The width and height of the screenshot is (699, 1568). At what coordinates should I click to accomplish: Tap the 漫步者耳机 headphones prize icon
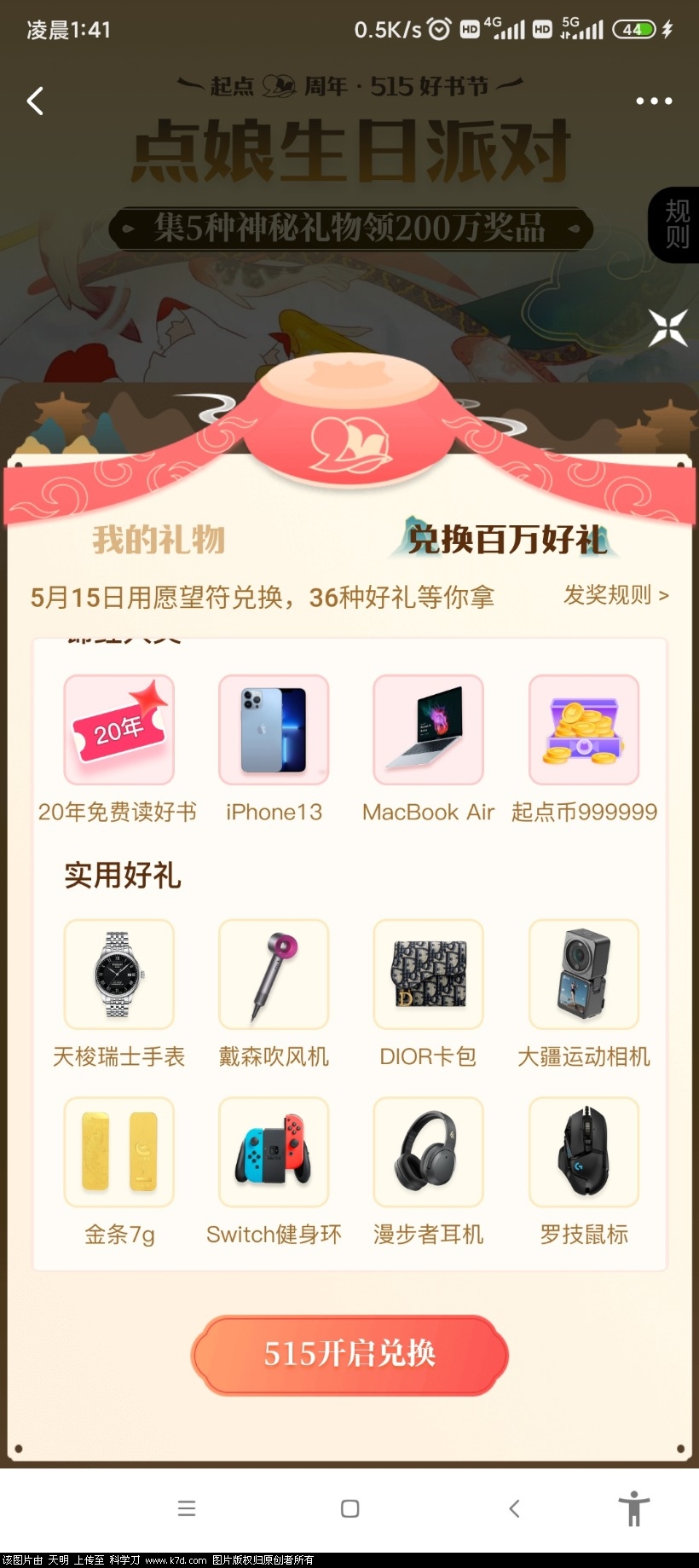(x=427, y=1152)
